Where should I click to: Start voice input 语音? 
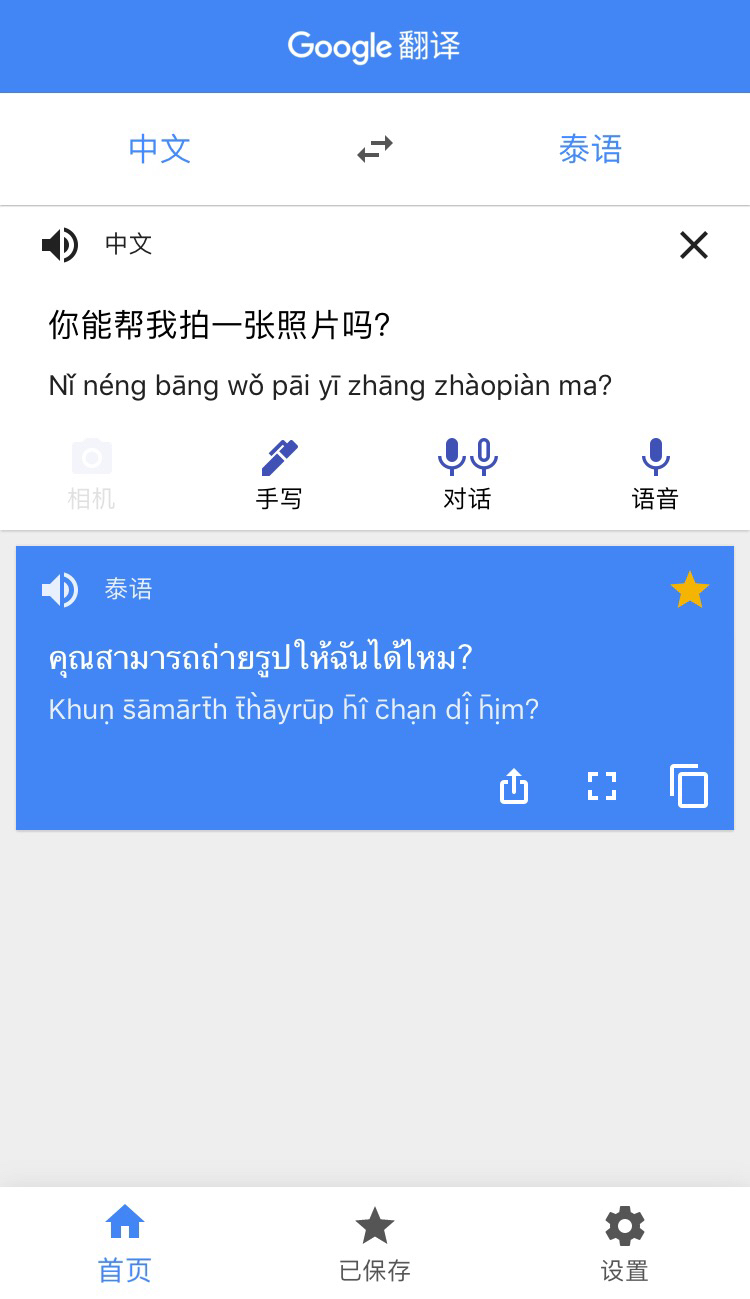(655, 474)
